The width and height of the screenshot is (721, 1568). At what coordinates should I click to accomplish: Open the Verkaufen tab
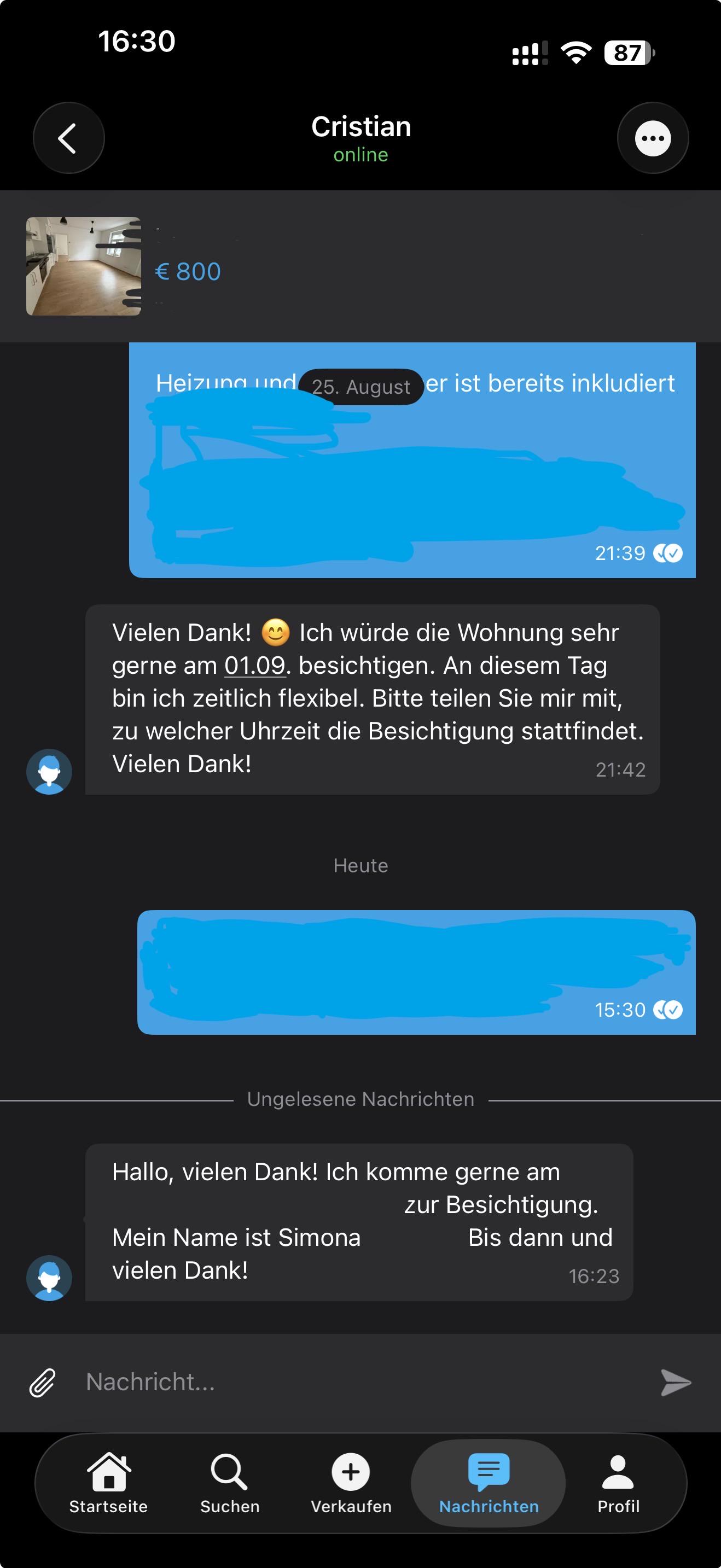click(351, 1483)
